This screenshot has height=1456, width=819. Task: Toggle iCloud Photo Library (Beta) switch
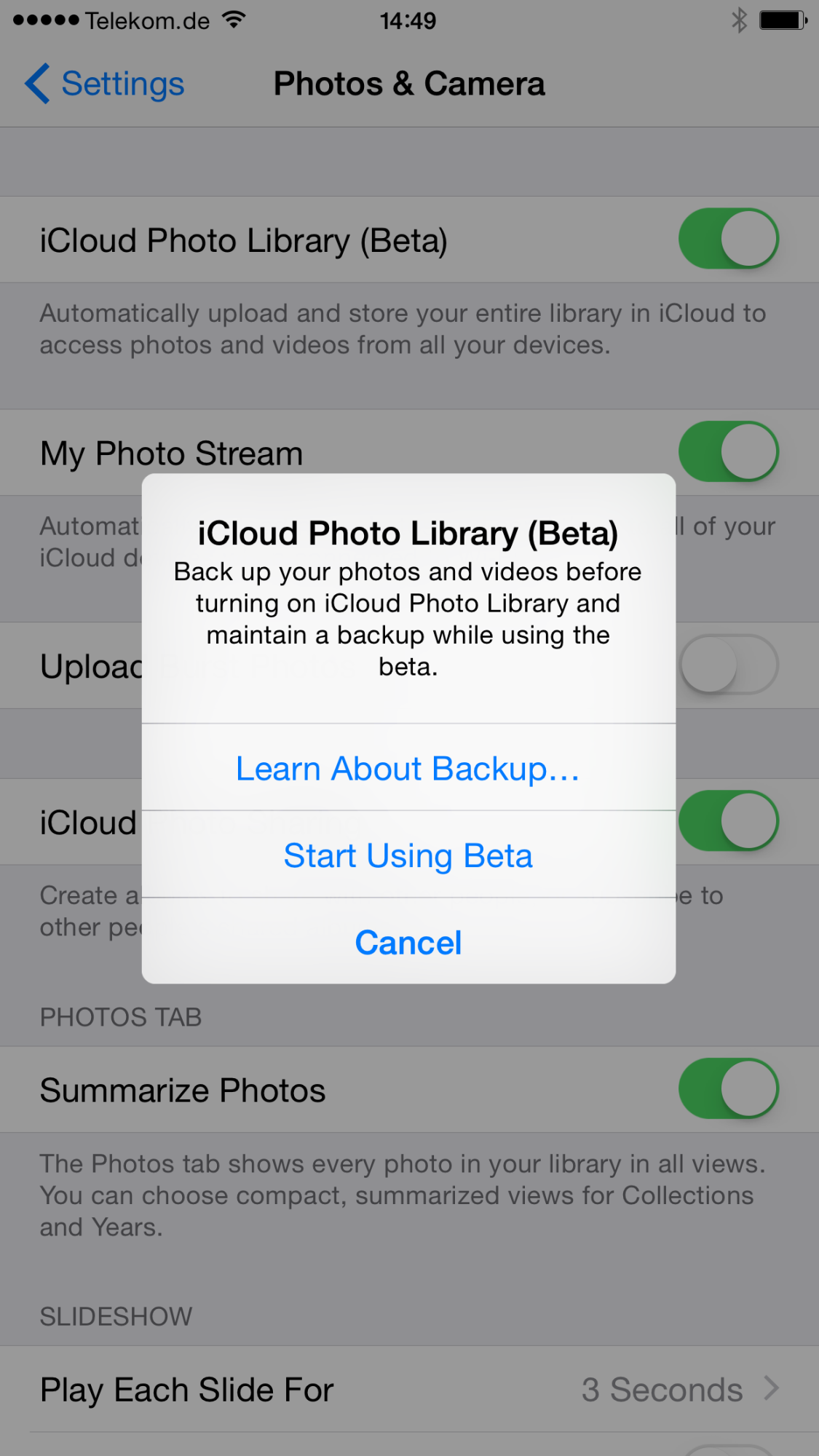point(729,239)
